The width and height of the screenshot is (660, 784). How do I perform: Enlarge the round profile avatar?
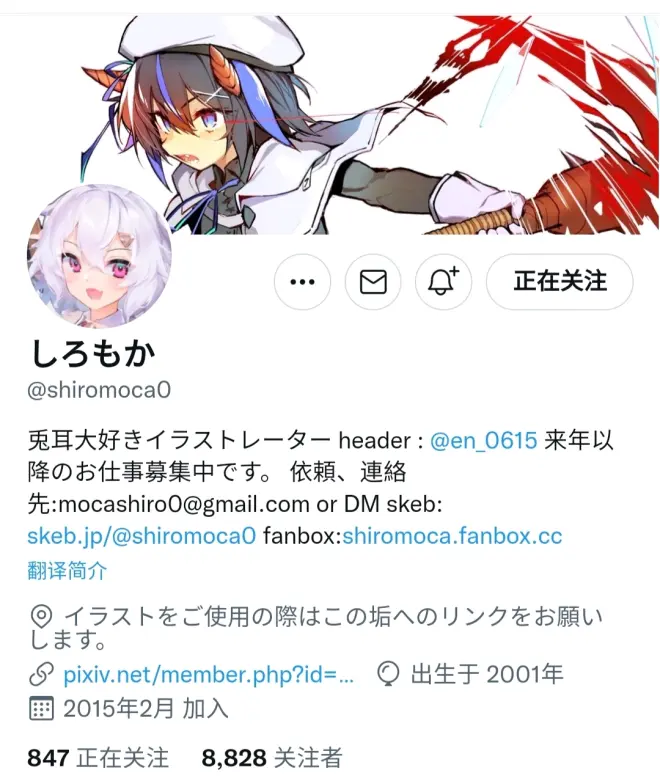tap(99, 256)
